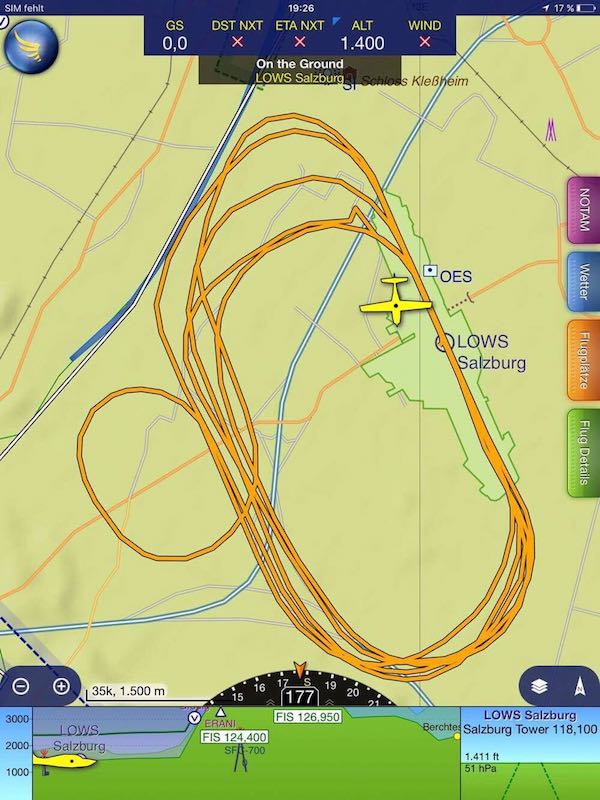Screen dimensions: 600x800
Task: Zoom in the map with plus
Action: (61, 686)
